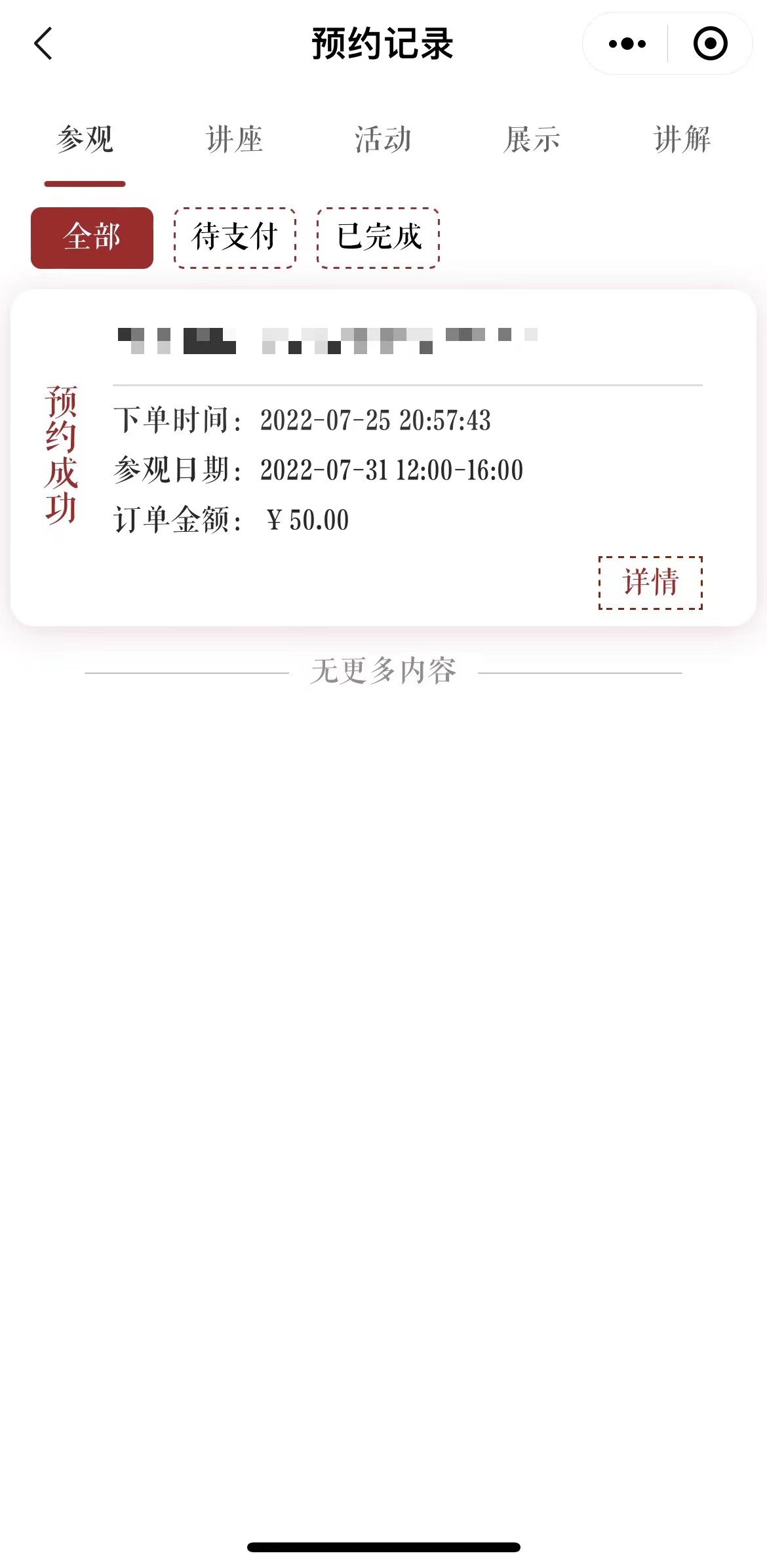Image resolution: width=767 pixels, height=1568 pixels.
Task: View the 讲解 tab
Action: coord(682,140)
